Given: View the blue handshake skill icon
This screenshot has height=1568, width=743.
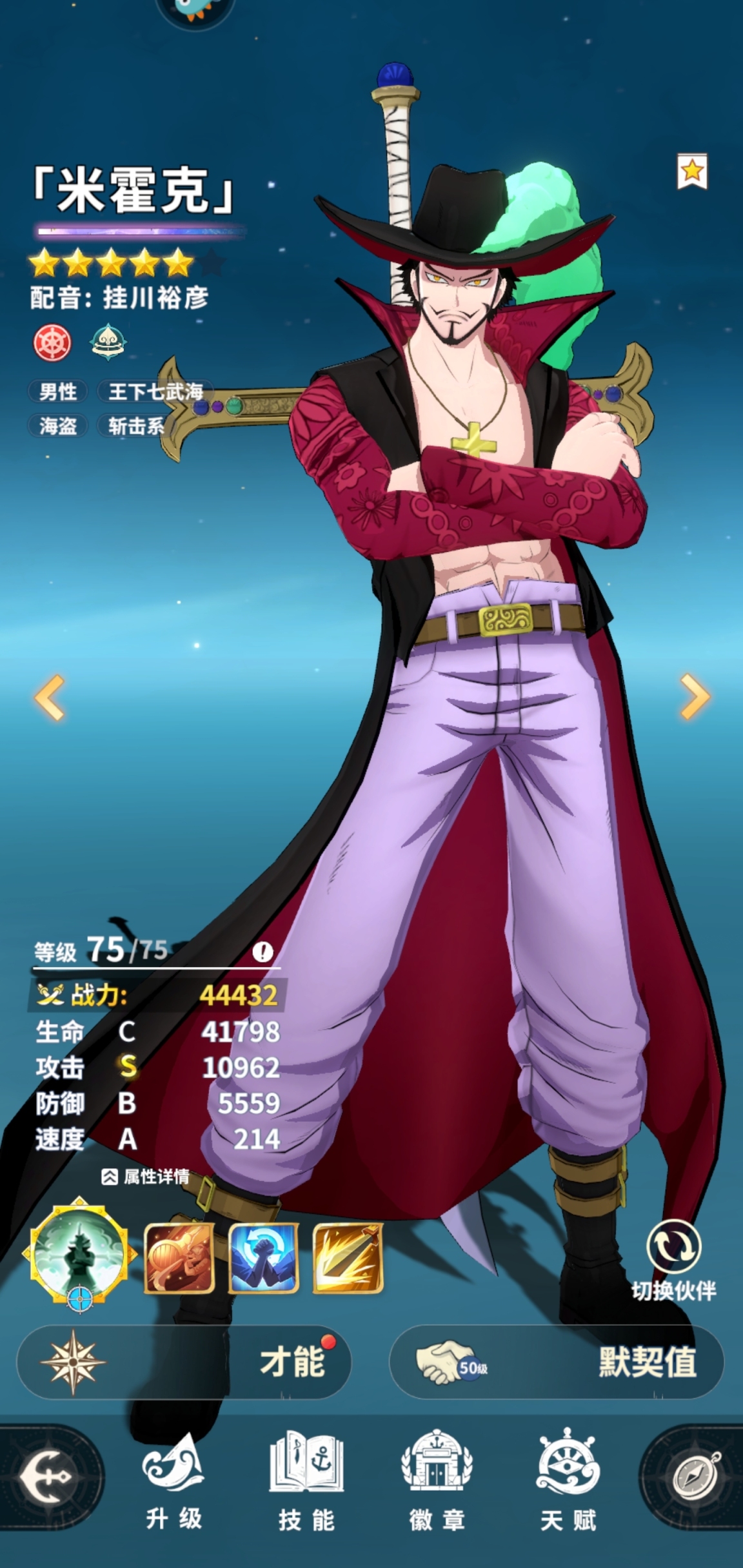Looking at the screenshot, I should (263, 1259).
